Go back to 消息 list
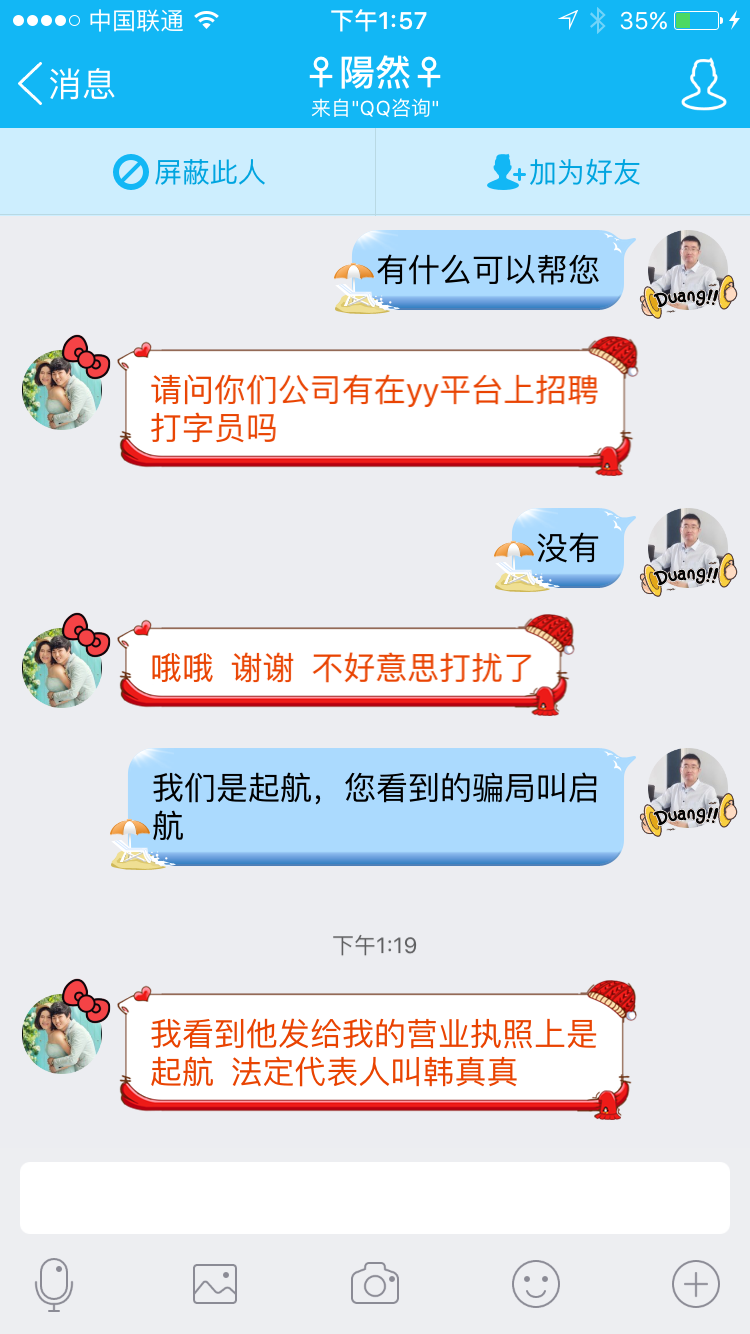The image size is (750, 1334). coord(66,84)
